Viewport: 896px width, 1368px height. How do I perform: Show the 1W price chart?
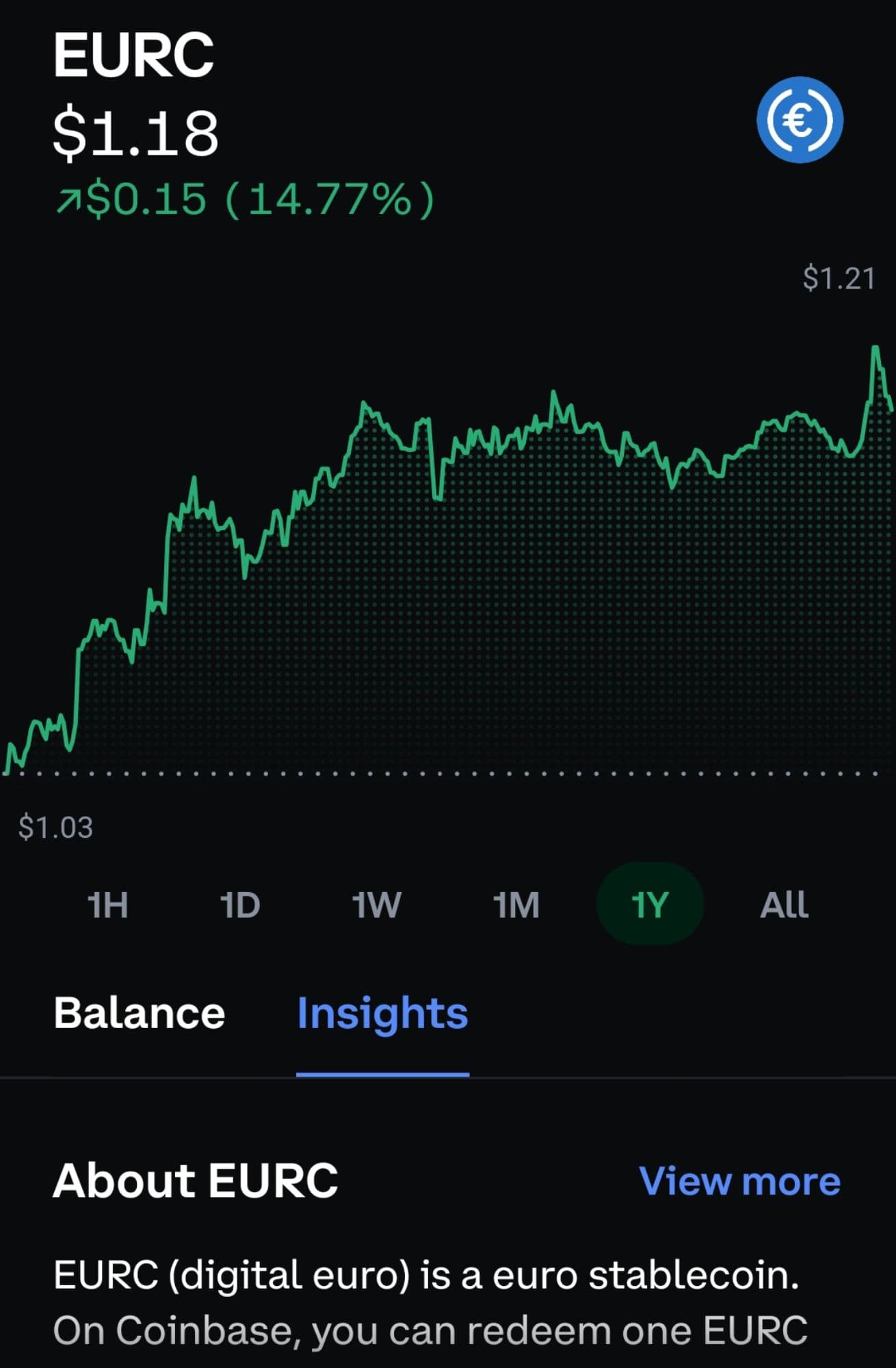(376, 904)
